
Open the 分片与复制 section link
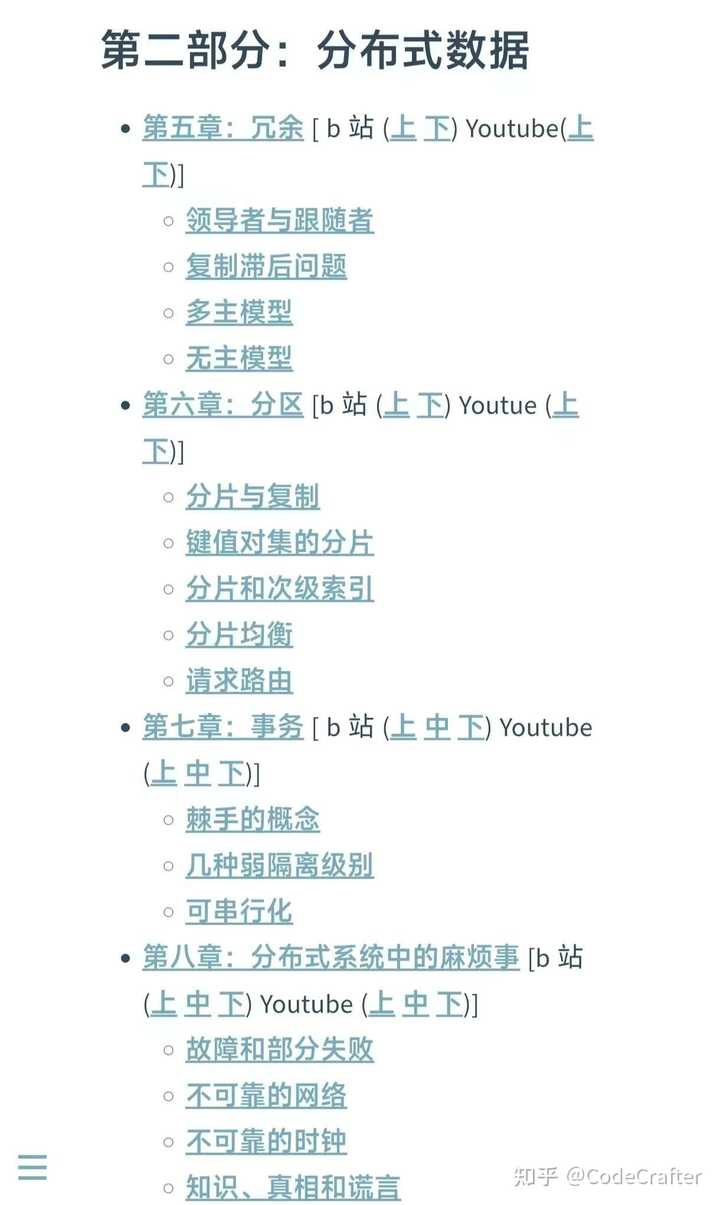tap(252, 496)
